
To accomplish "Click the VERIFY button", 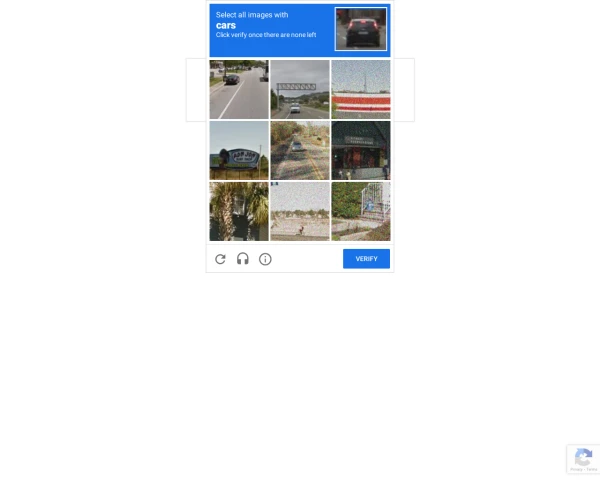I will click(366, 259).
